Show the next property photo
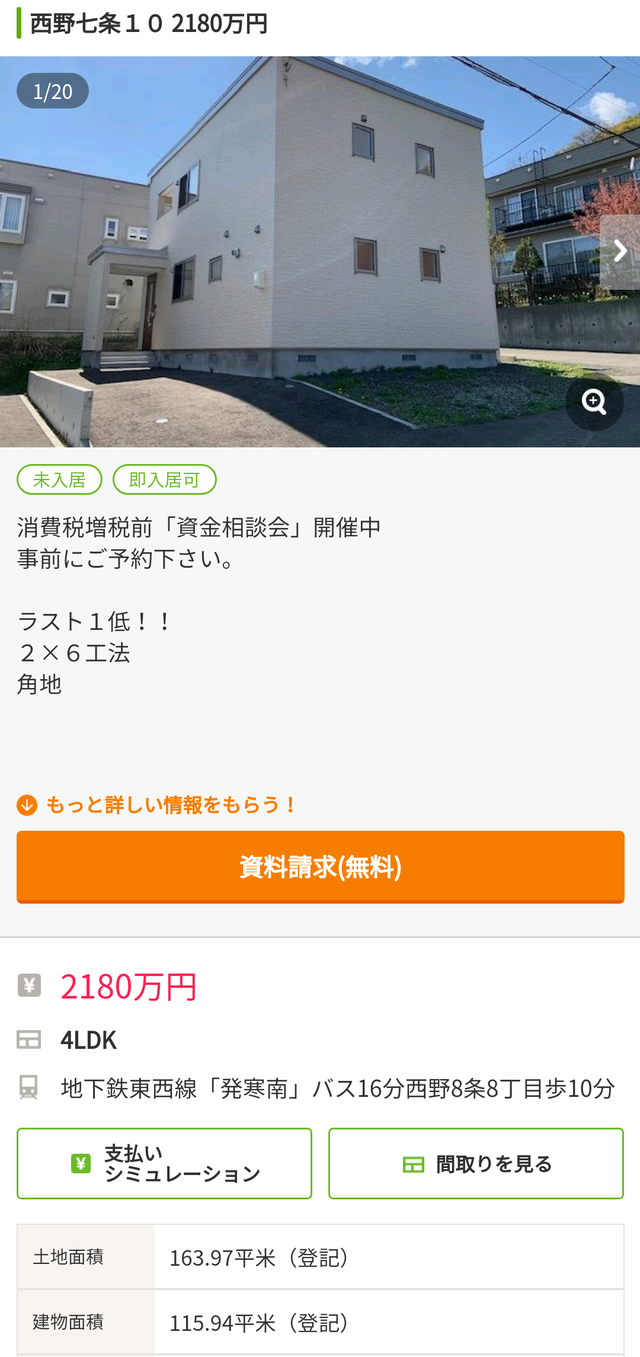This screenshot has width=640, height=1357. [x=620, y=251]
